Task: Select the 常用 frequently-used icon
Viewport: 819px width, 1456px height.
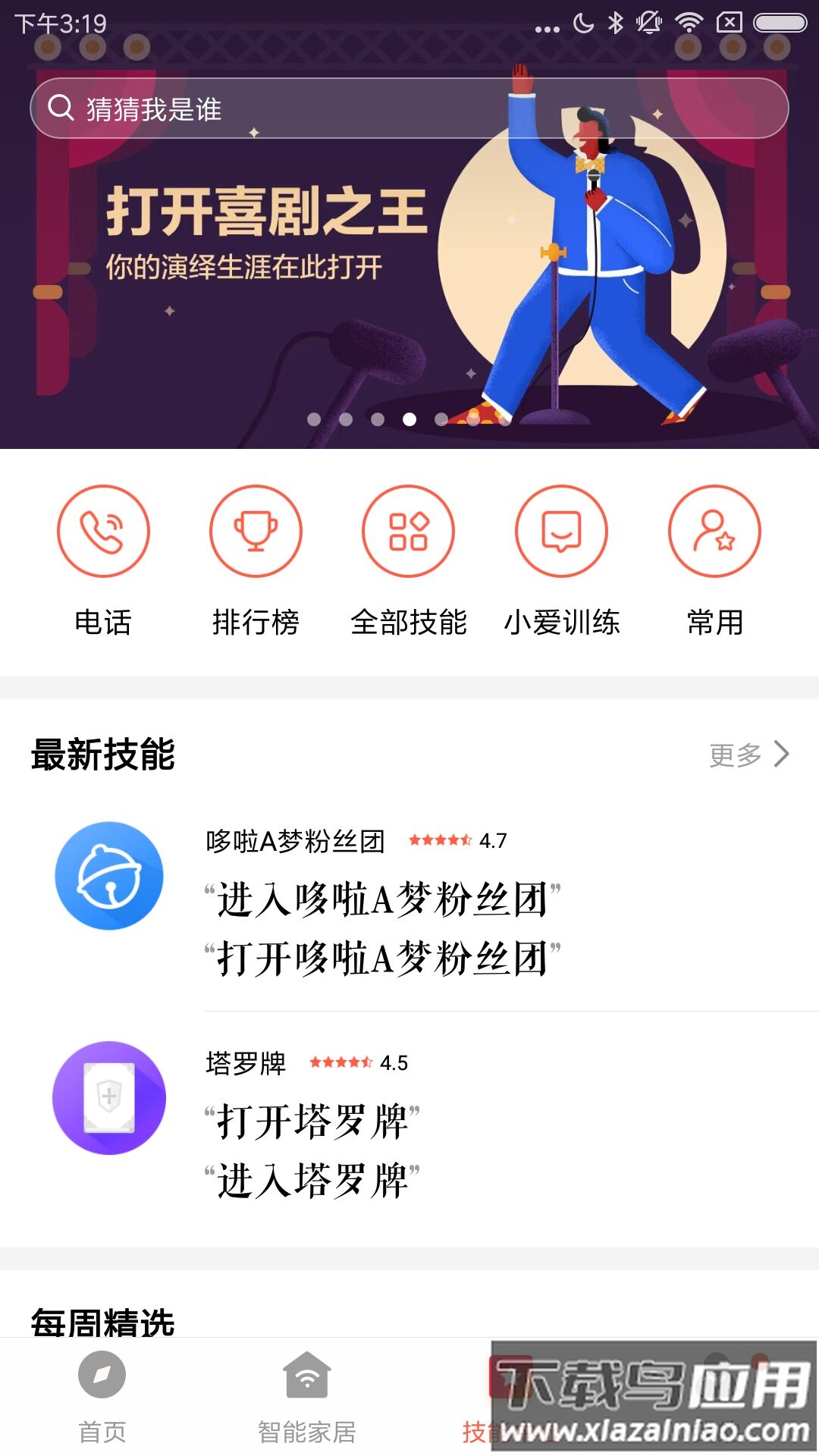Action: 714,532
